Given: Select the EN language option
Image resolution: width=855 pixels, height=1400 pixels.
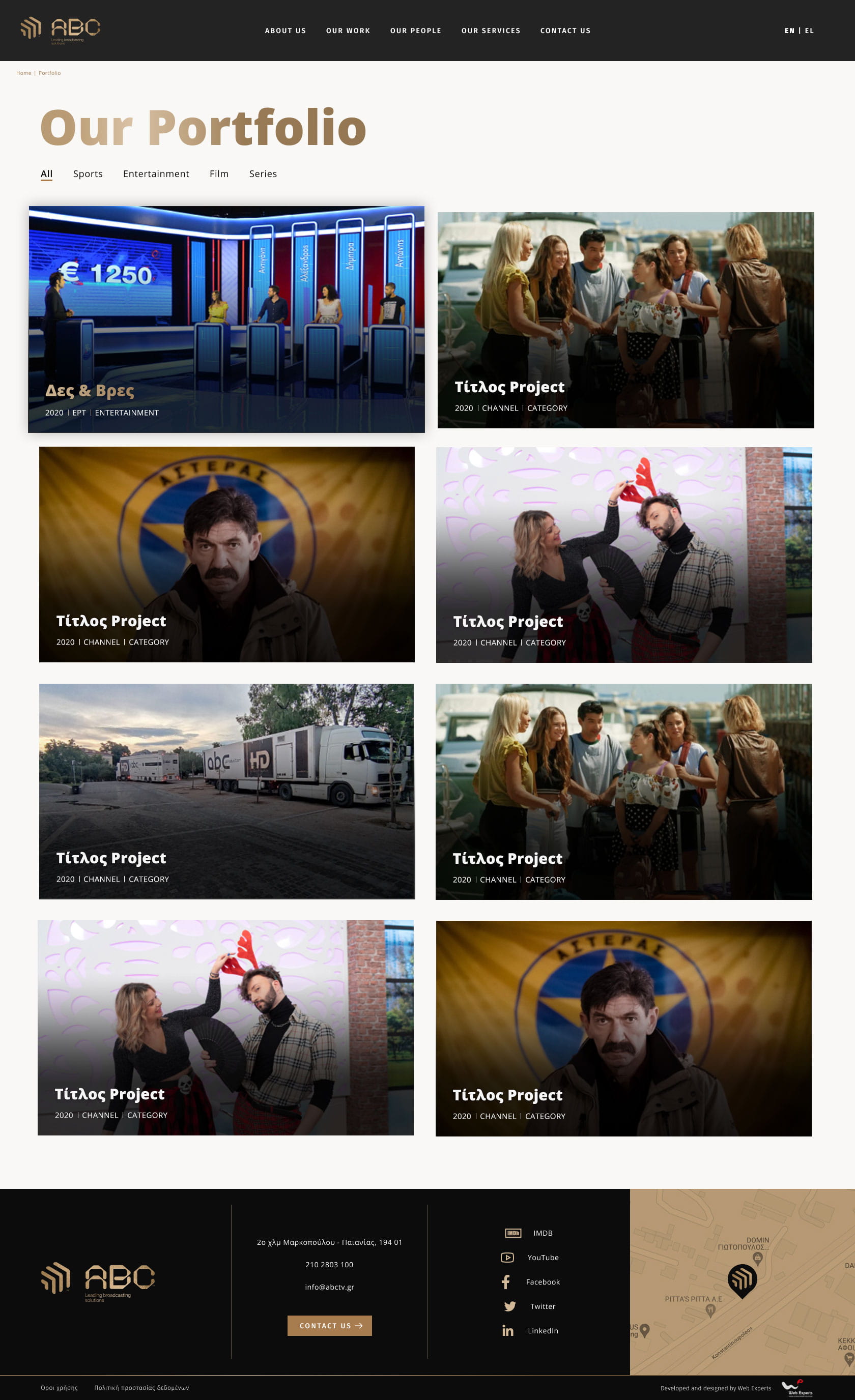Looking at the screenshot, I should [x=789, y=31].
